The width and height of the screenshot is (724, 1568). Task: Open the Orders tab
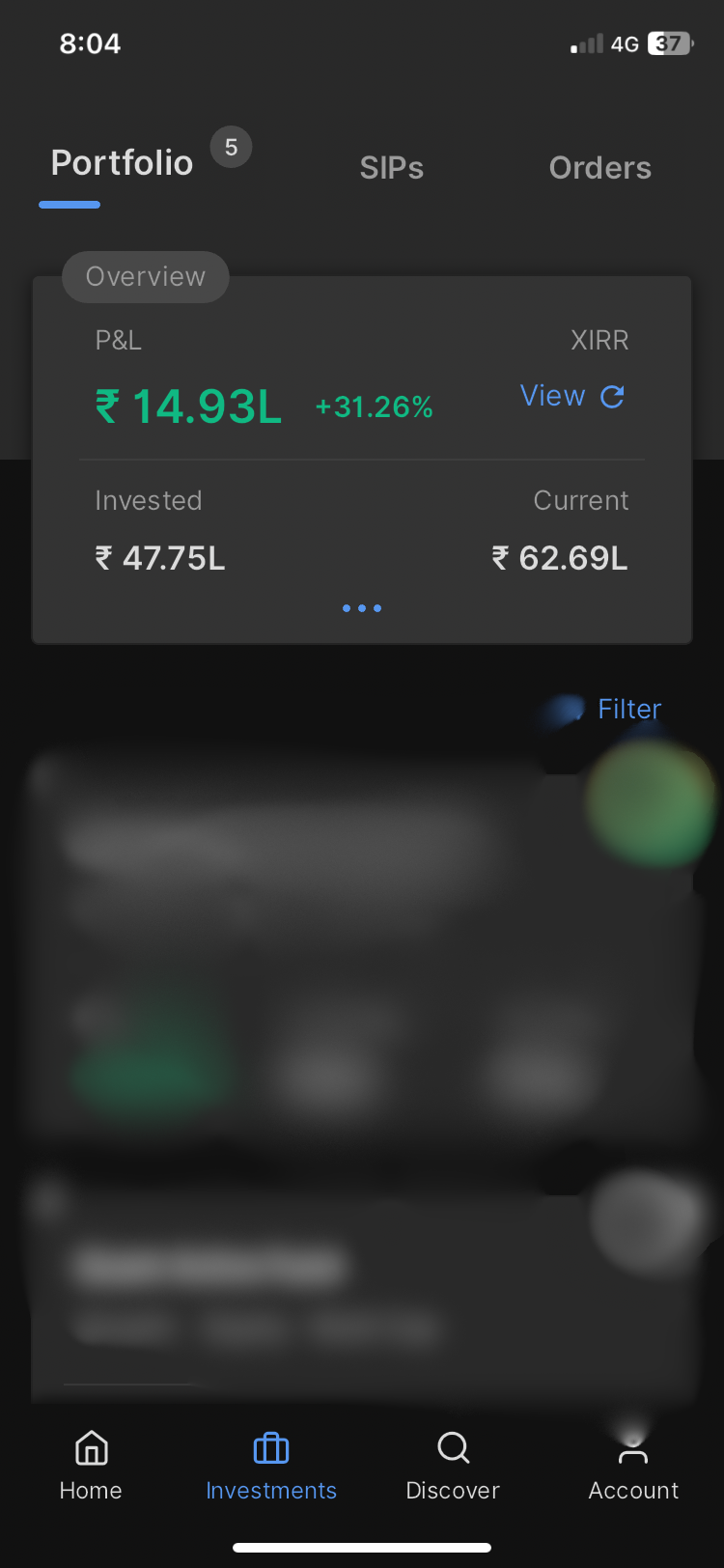(x=599, y=168)
